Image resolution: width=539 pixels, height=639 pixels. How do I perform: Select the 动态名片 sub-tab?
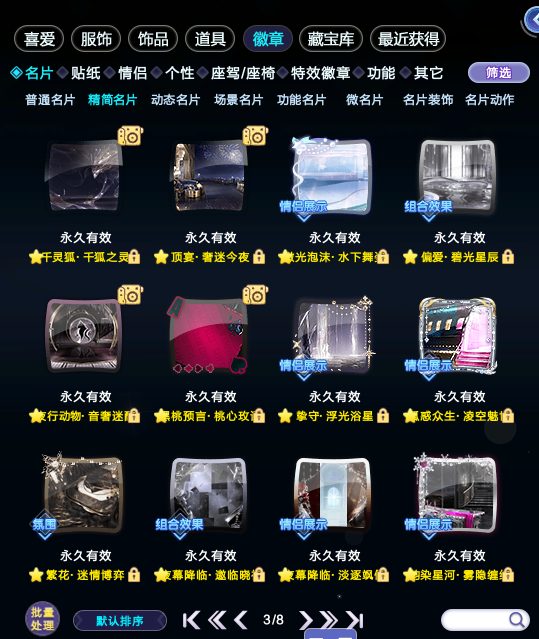[175, 100]
